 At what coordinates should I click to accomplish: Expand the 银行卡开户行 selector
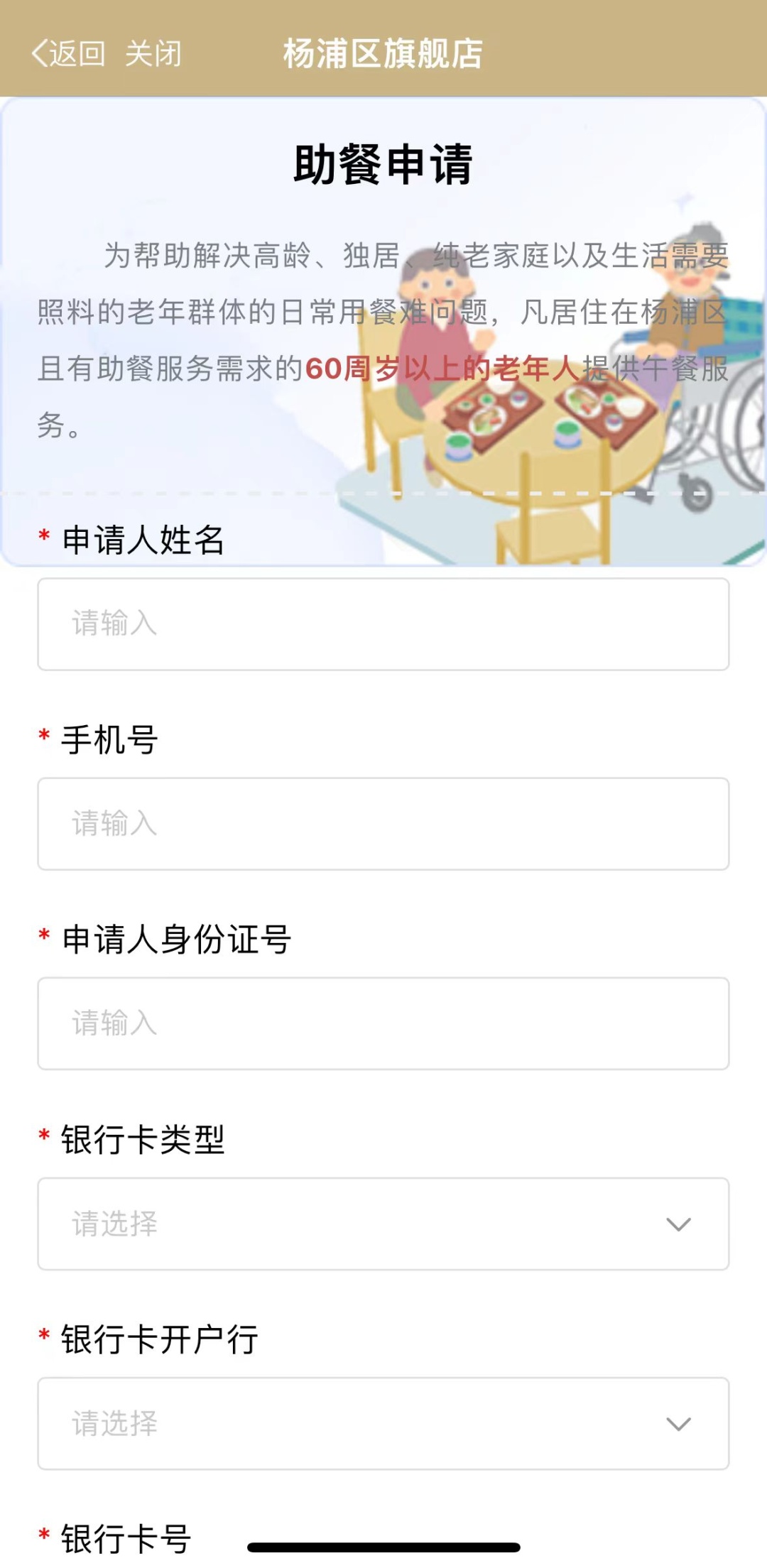[x=383, y=1423]
